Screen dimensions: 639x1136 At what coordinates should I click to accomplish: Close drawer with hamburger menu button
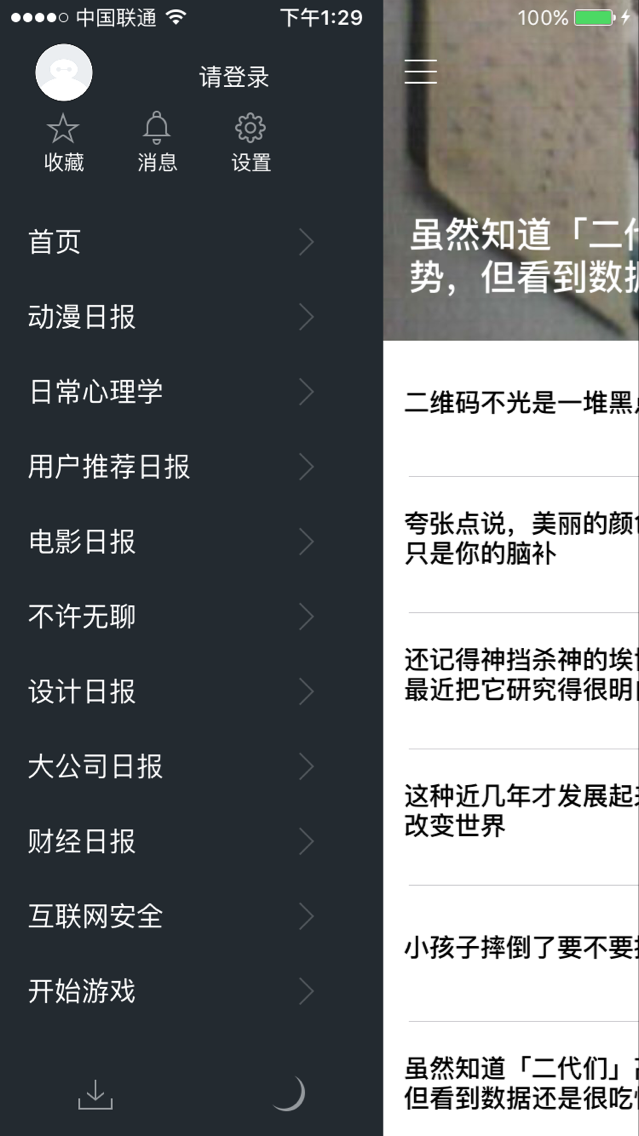click(420, 72)
